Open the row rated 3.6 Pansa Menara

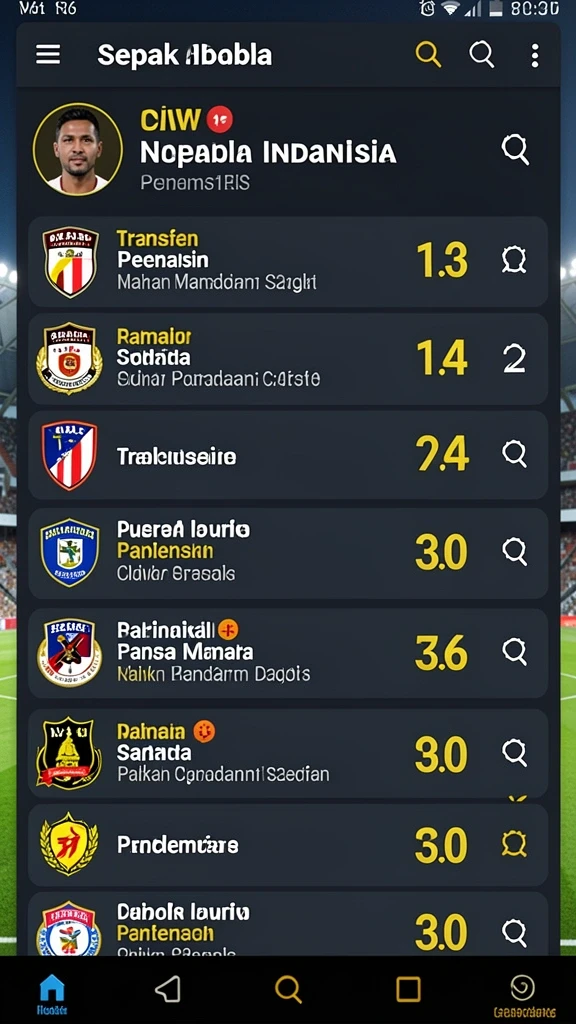(x=288, y=653)
